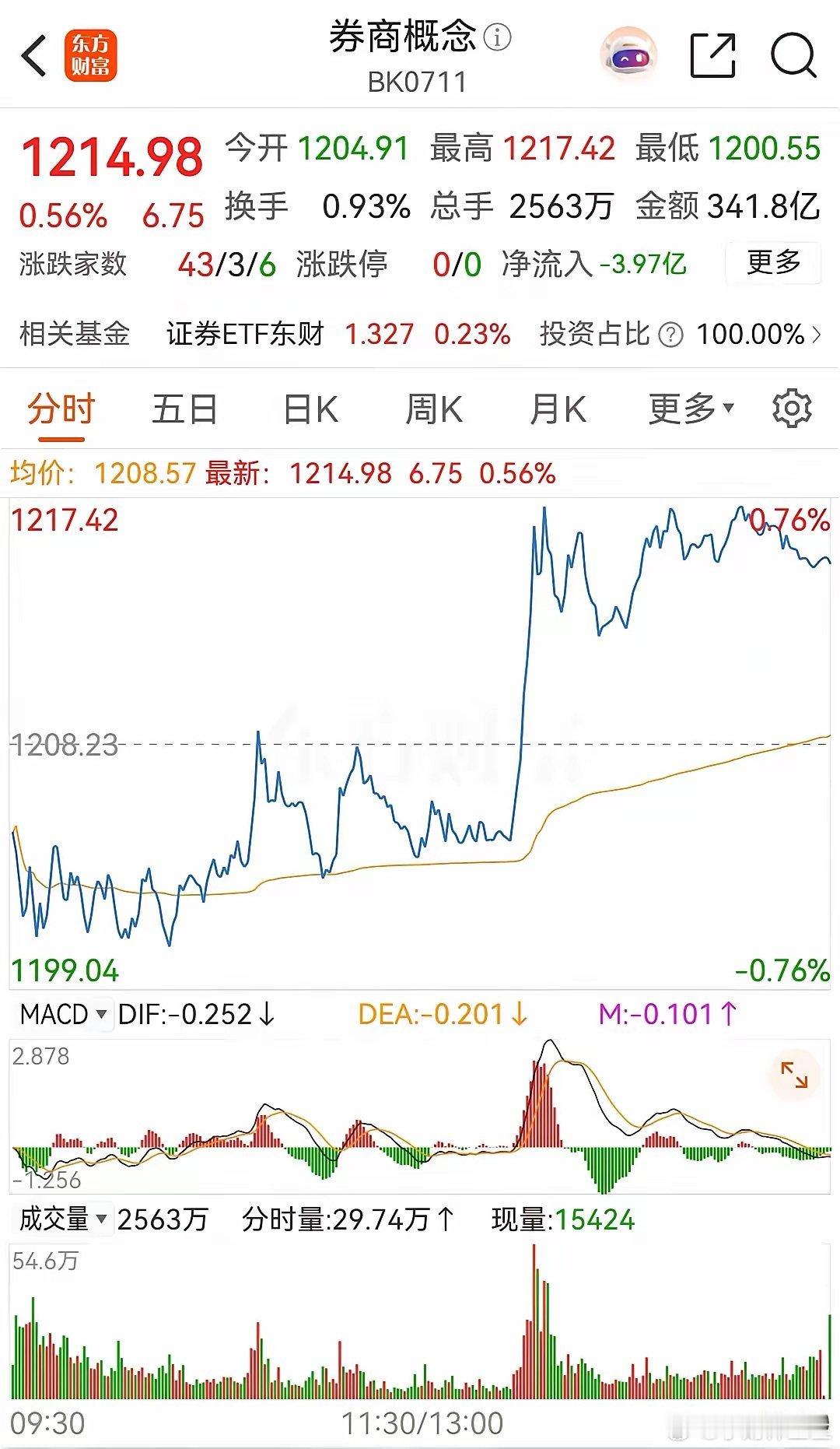Go back using the arrow icon

[34, 56]
